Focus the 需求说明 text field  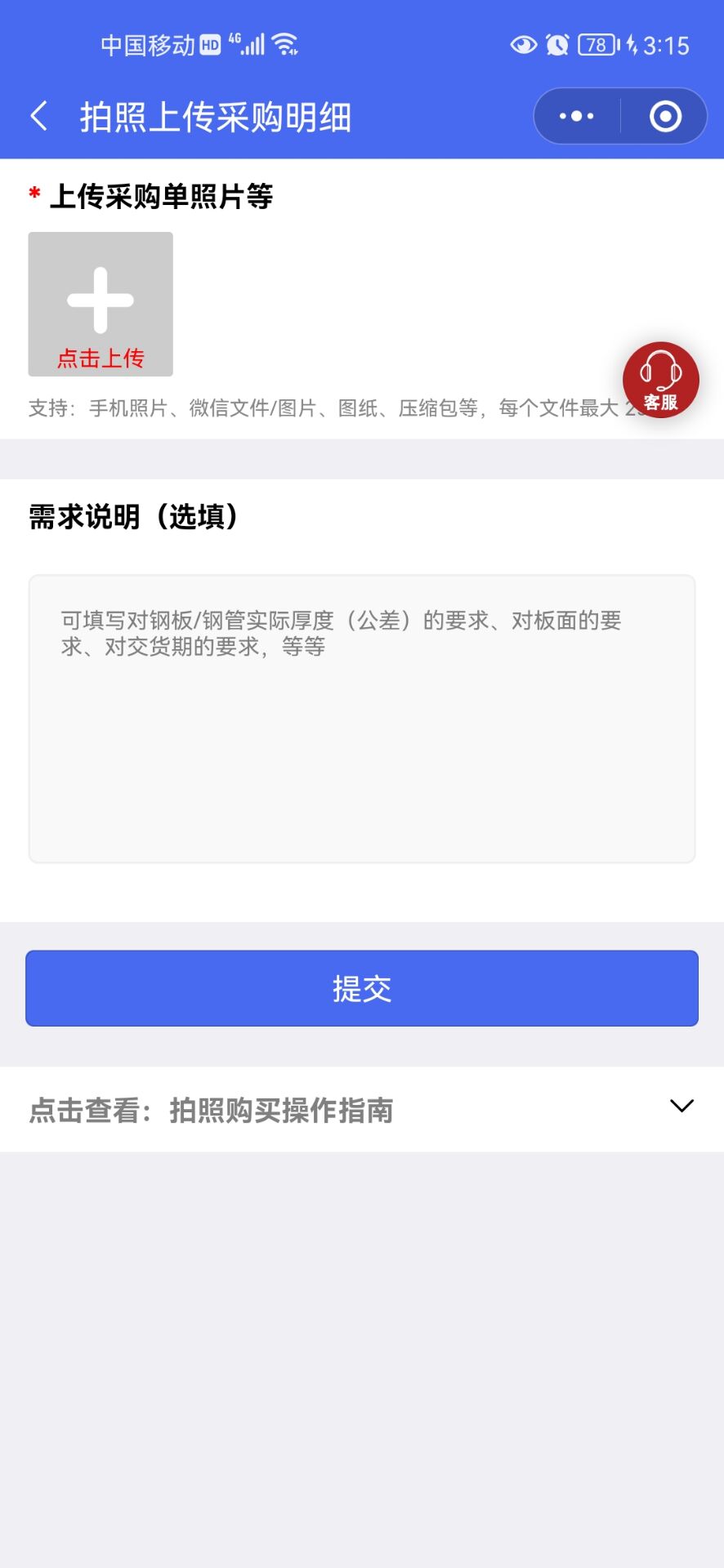point(362,719)
